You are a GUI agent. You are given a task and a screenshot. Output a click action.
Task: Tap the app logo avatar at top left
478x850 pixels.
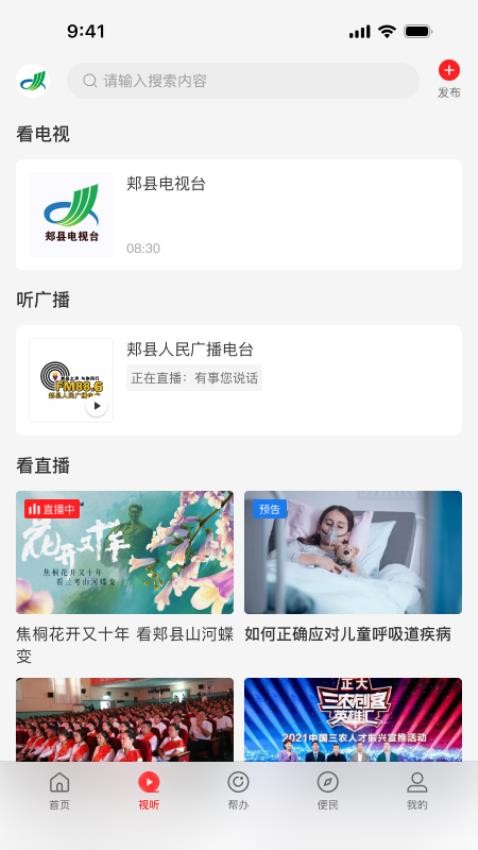click(33, 81)
